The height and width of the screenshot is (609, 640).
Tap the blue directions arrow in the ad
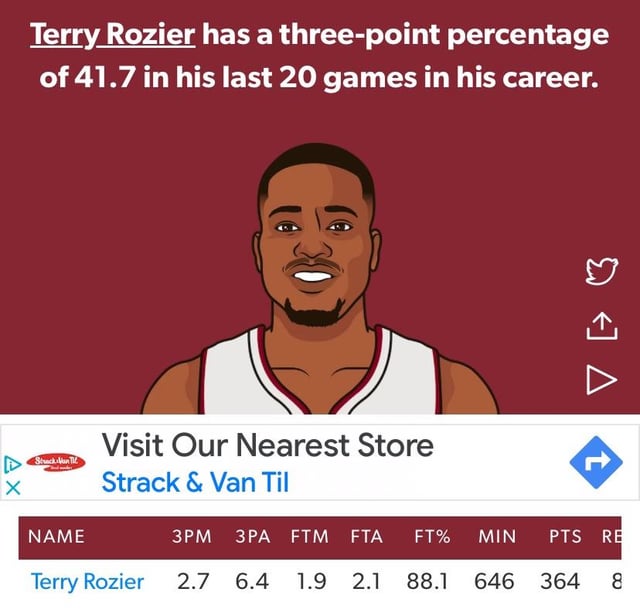click(595, 462)
